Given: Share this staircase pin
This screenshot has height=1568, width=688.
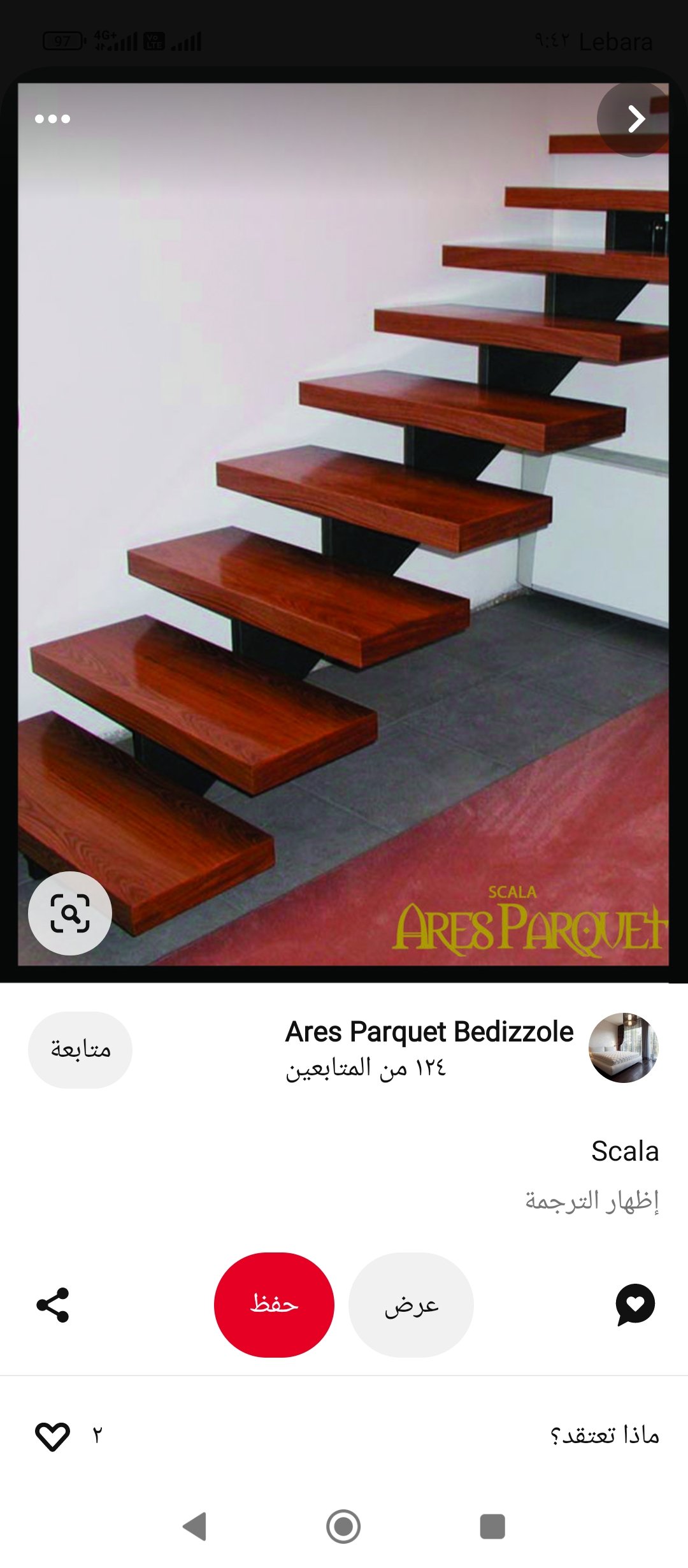Looking at the screenshot, I should click(x=53, y=1305).
